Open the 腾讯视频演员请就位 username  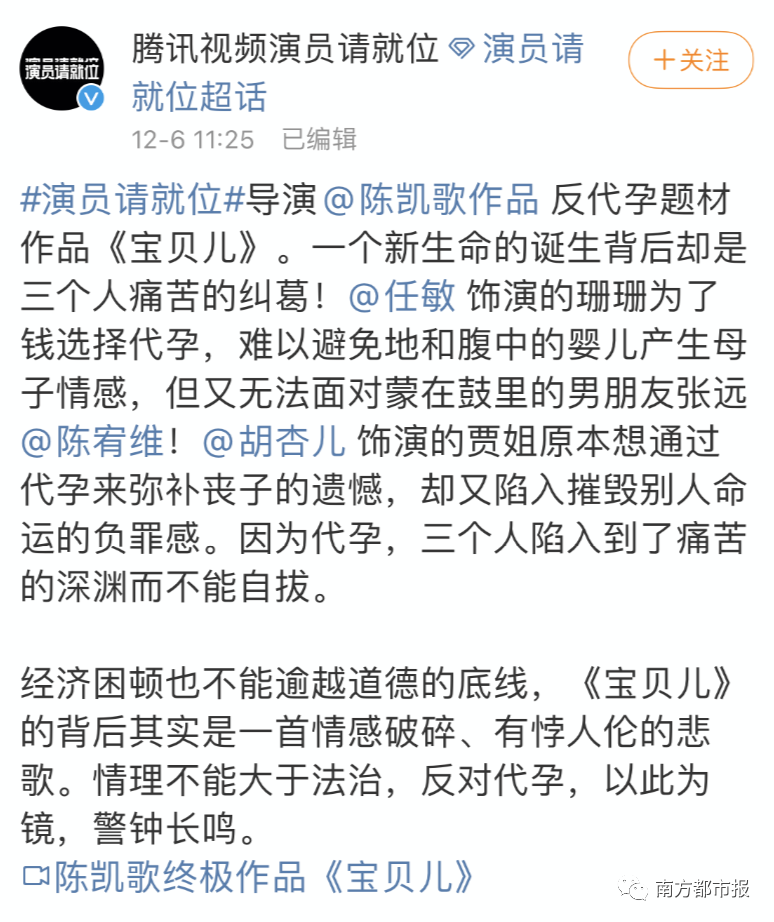tap(285, 49)
